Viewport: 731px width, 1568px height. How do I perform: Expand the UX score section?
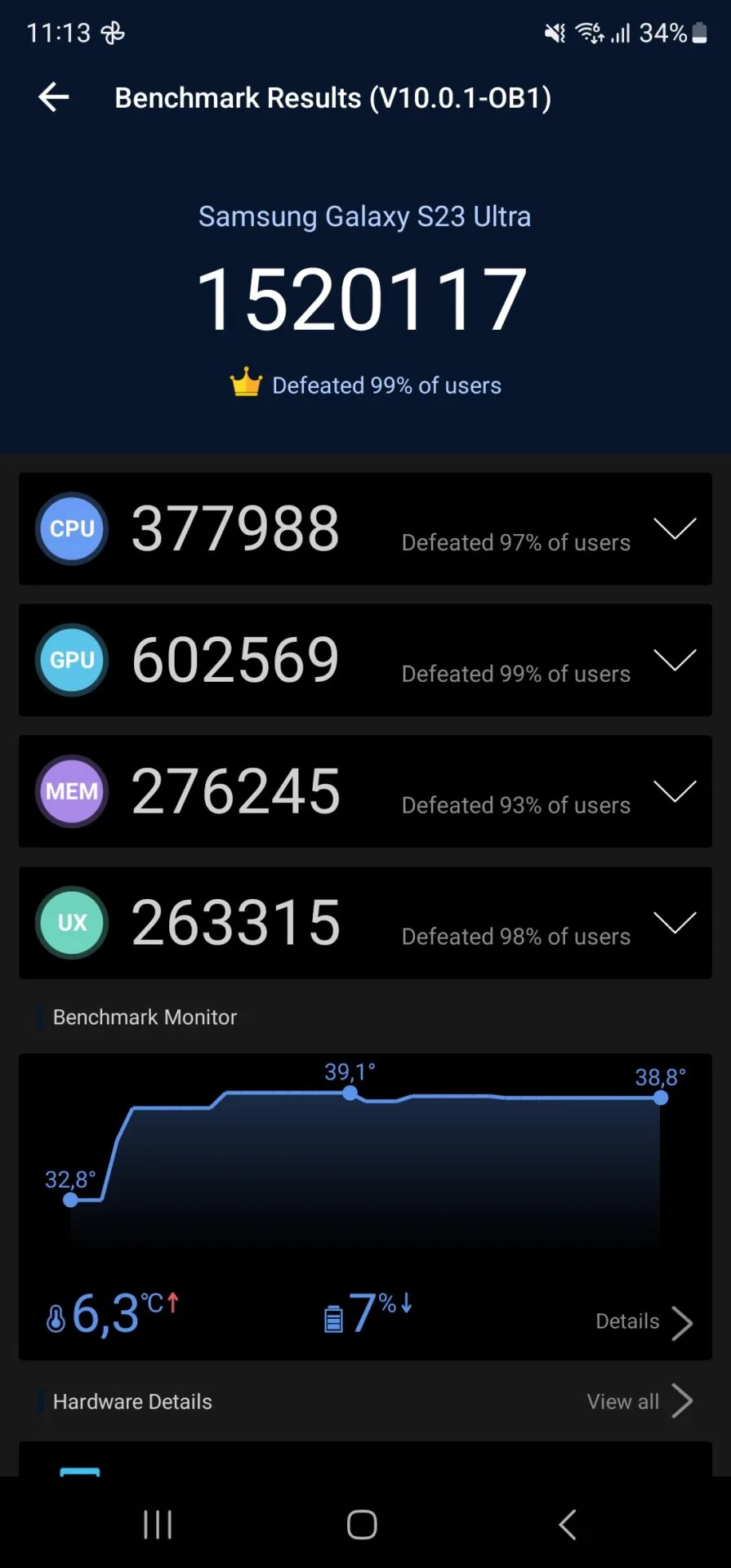tap(675, 923)
